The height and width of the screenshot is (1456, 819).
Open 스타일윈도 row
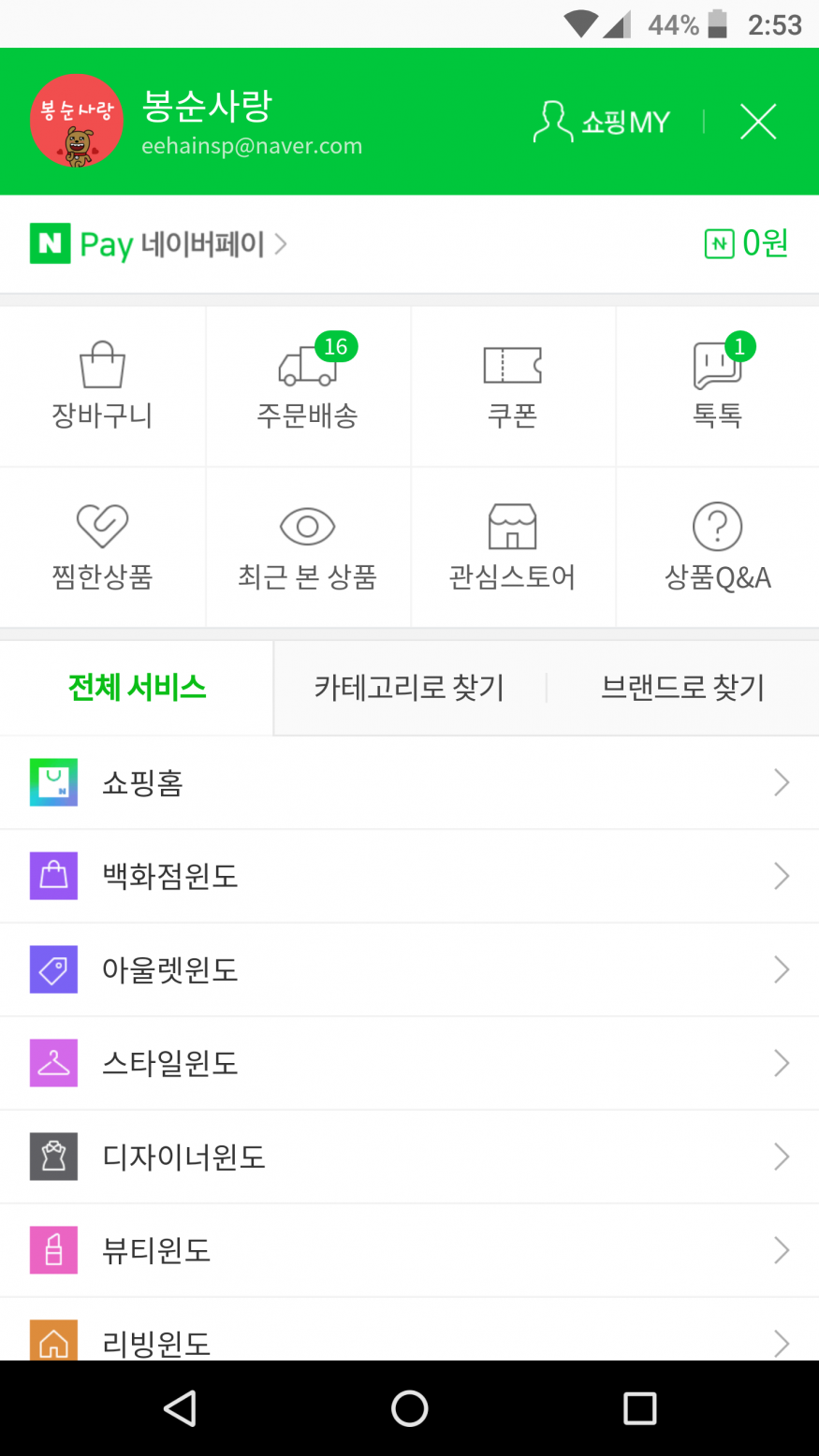coord(409,1063)
